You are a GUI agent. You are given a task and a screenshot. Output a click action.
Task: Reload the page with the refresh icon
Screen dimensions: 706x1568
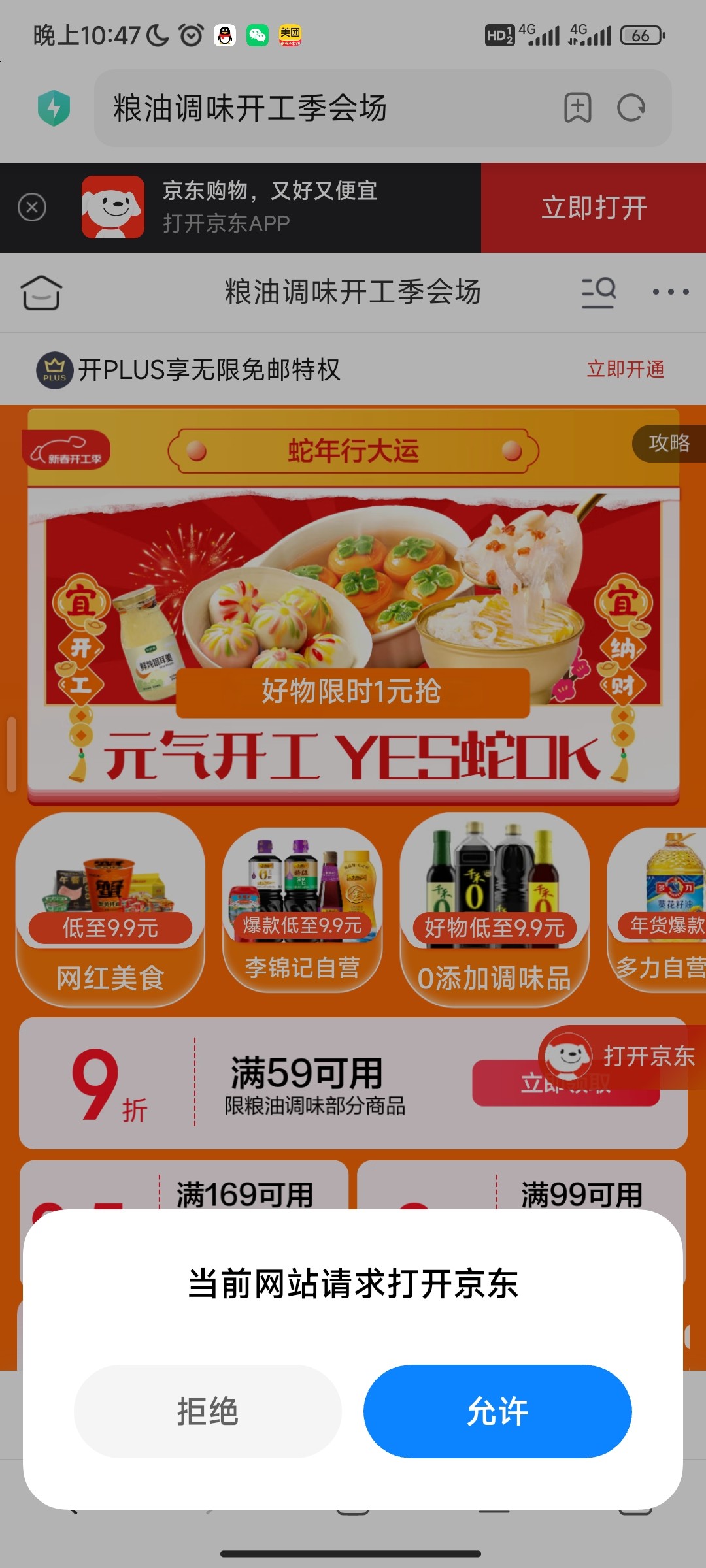[x=631, y=108]
